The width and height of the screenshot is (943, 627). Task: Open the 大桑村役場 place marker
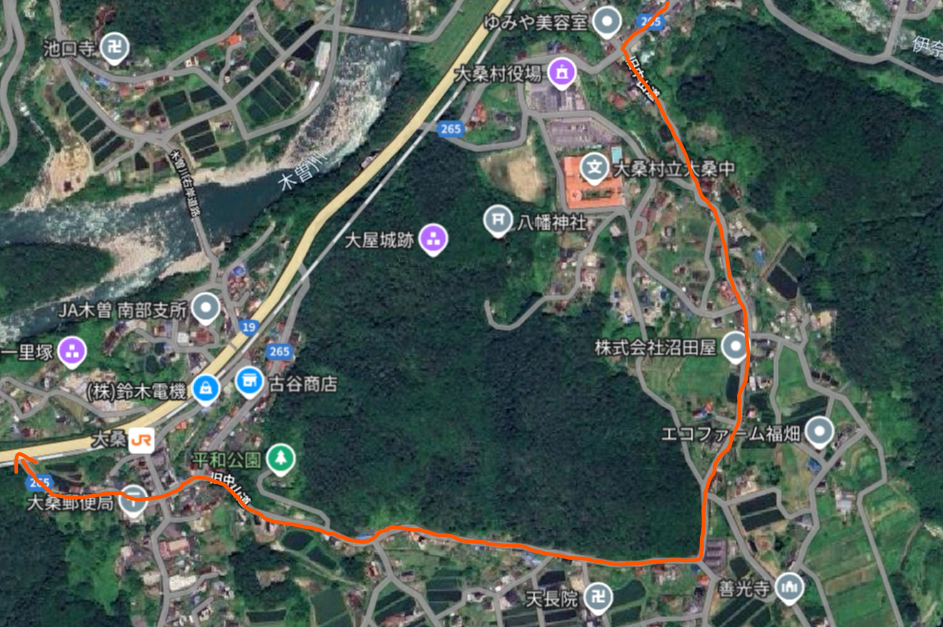pos(561,72)
